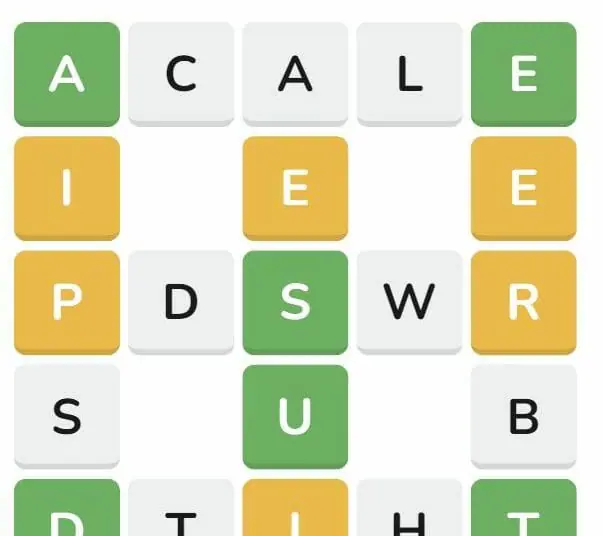
Task: Tap the yellow E tile above S
Action: click(295, 188)
